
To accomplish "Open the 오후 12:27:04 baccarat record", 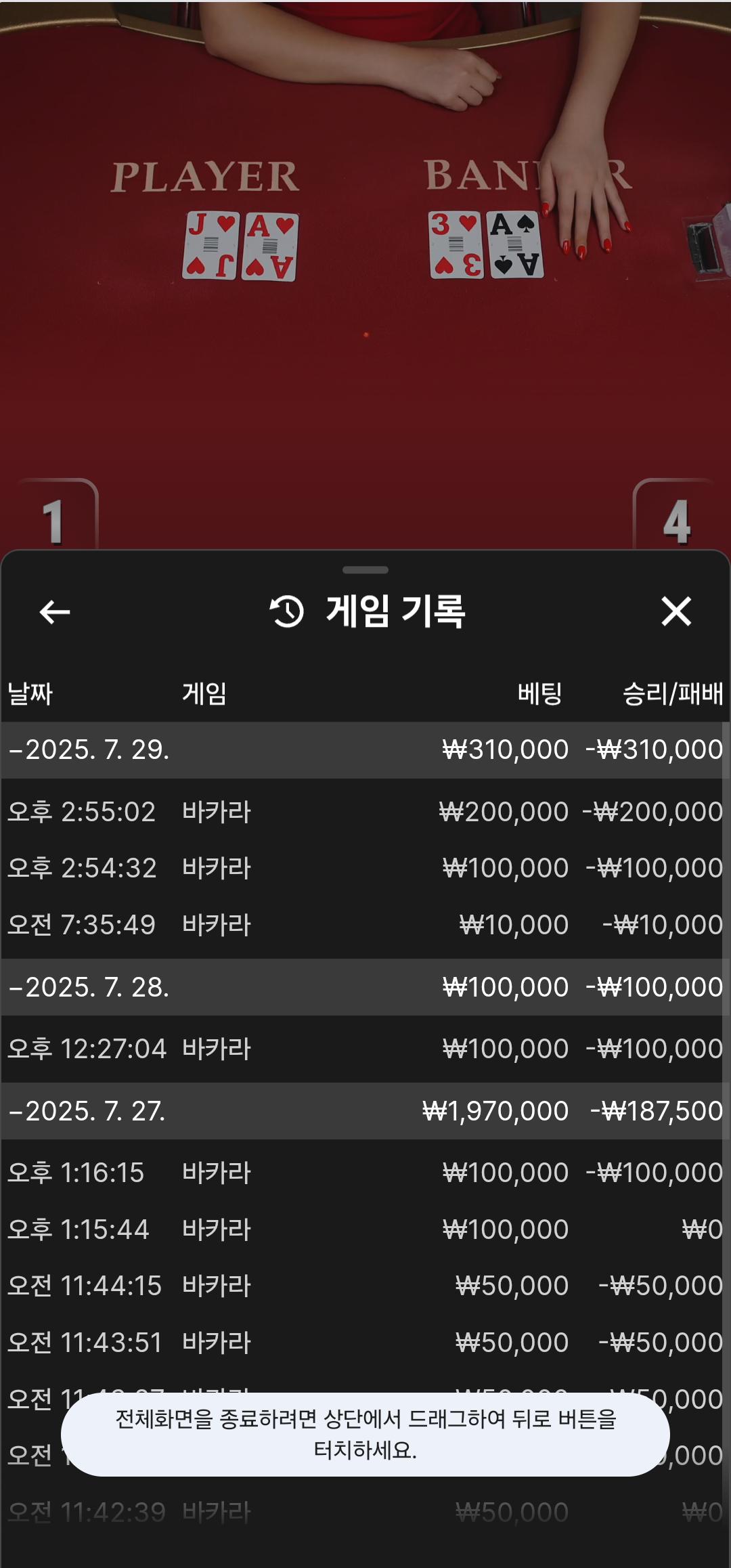I will [x=365, y=1049].
